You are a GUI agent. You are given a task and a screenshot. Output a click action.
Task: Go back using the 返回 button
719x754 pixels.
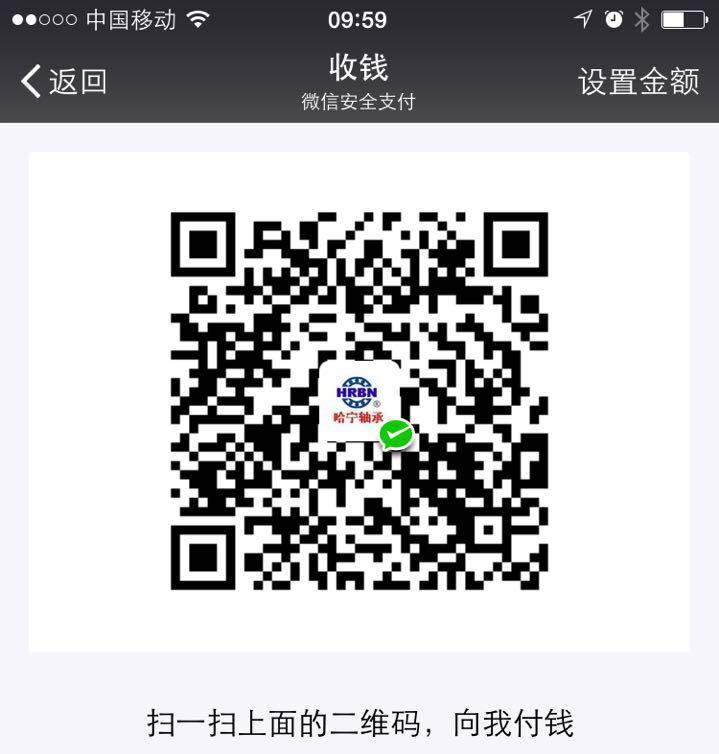64,82
